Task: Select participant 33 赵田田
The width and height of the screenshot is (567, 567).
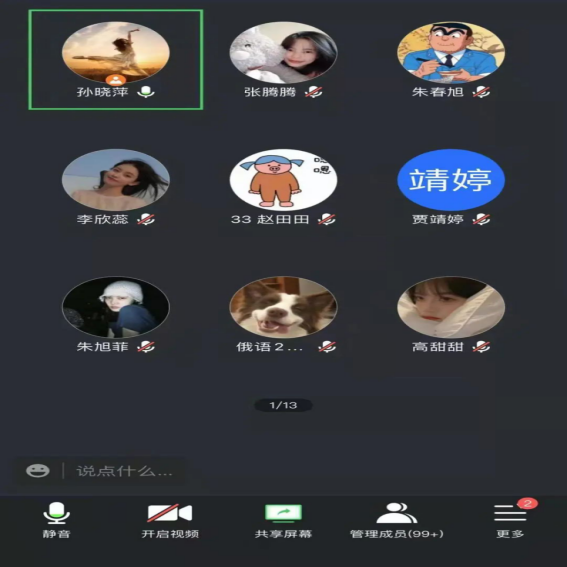Action: pos(283,187)
